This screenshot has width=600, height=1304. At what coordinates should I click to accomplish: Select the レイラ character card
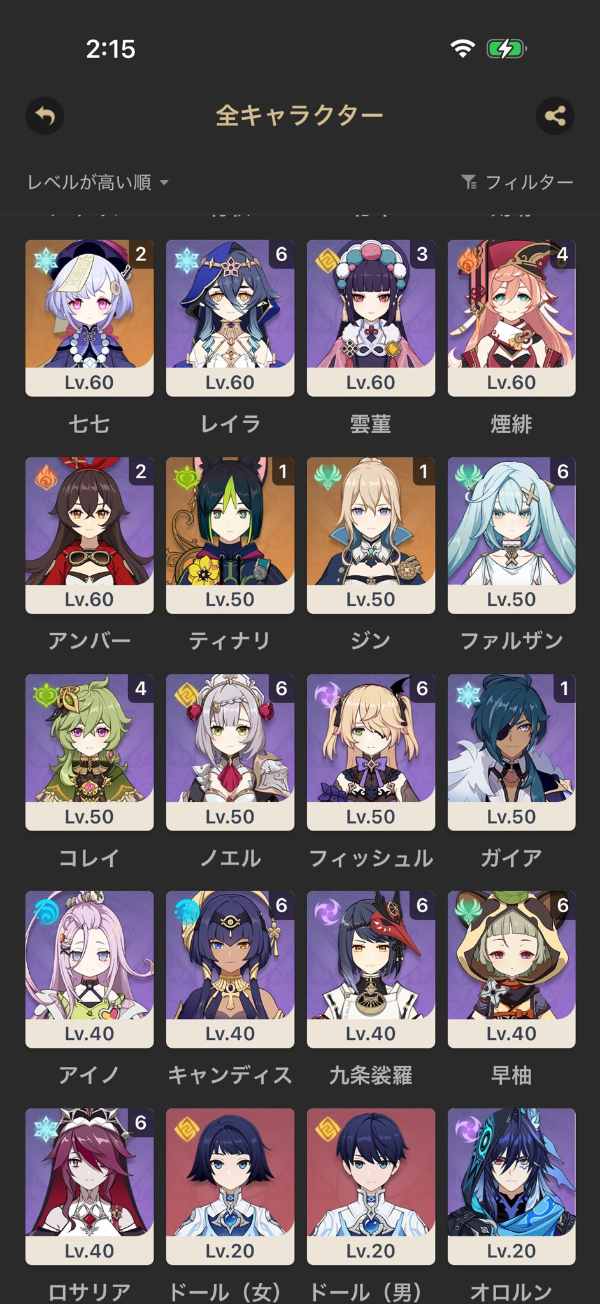point(230,318)
